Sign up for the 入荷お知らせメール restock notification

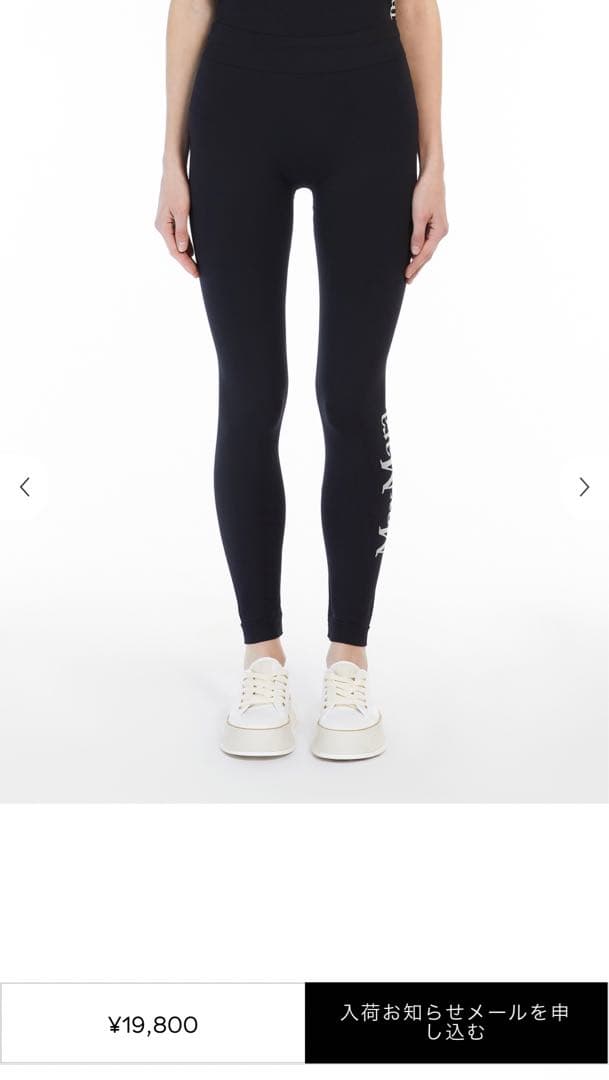(x=456, y=1023)
